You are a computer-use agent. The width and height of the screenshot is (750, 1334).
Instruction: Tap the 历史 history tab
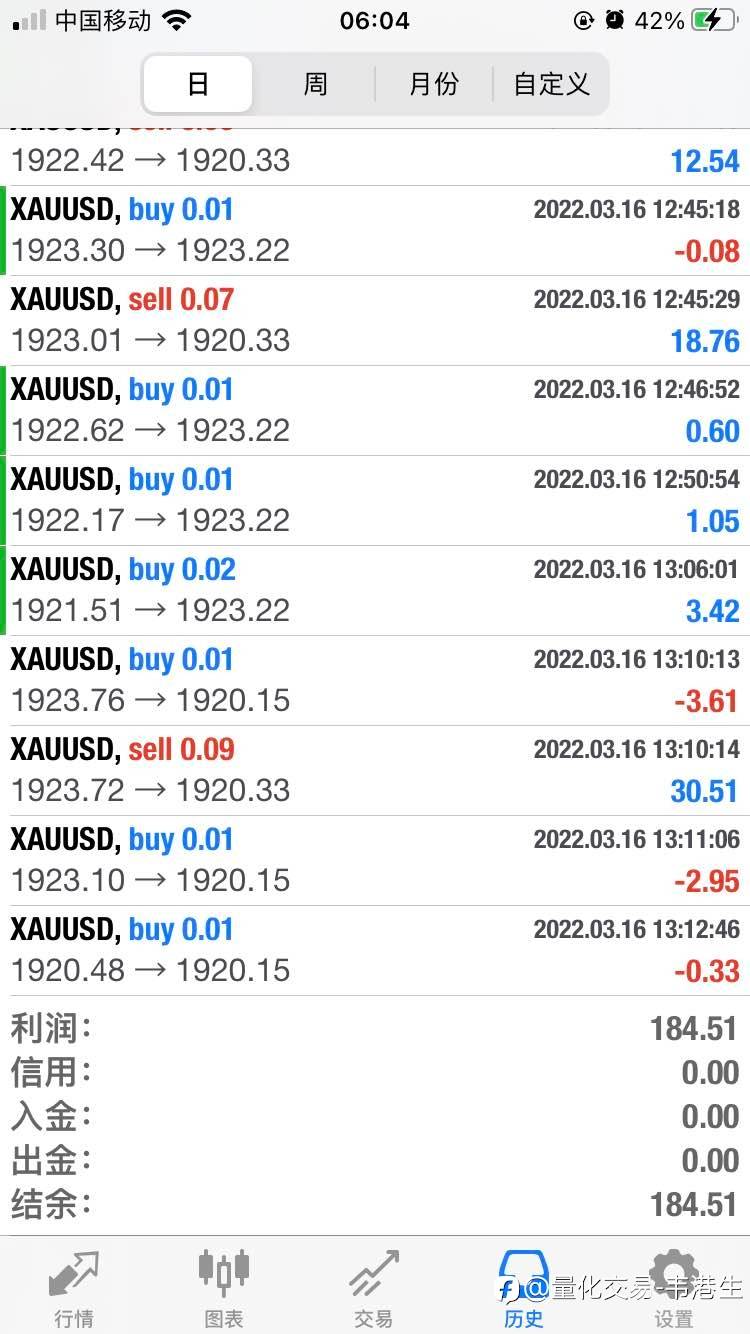tap(524, 1288)
